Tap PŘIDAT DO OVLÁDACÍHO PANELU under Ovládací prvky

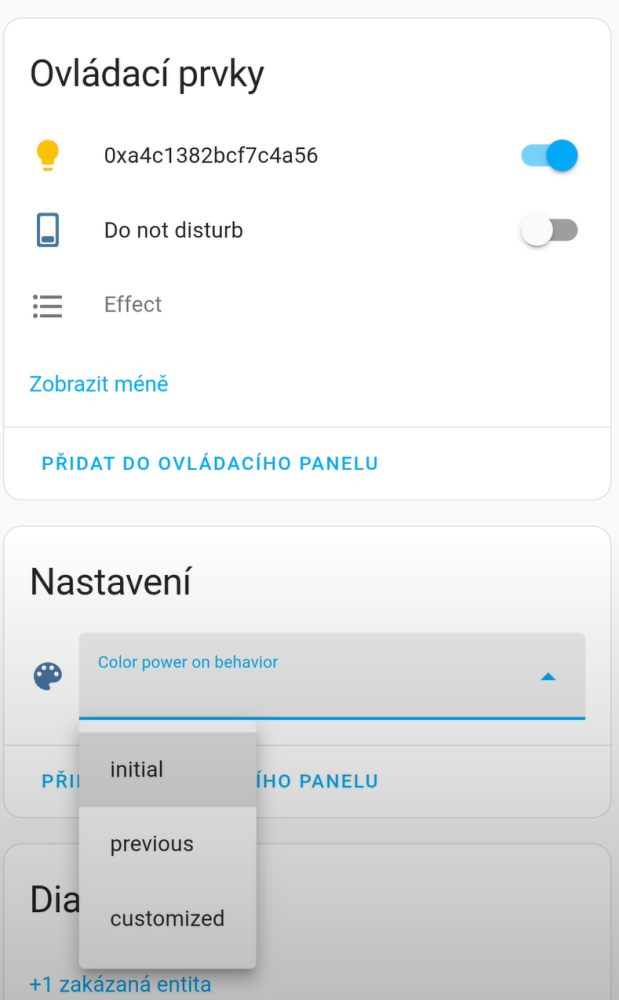point(210,463)
